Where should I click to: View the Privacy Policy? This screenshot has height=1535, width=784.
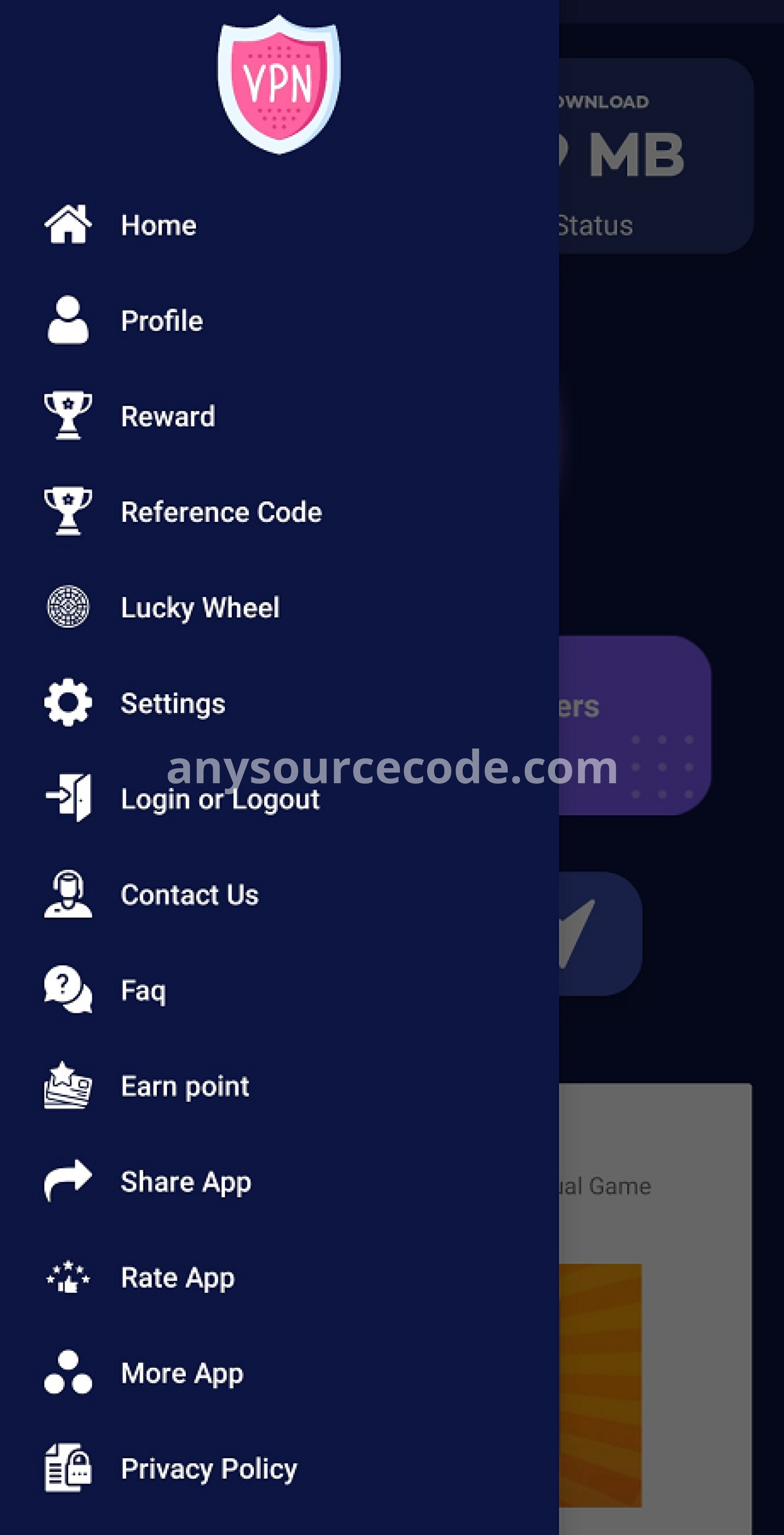(279, 1469)
